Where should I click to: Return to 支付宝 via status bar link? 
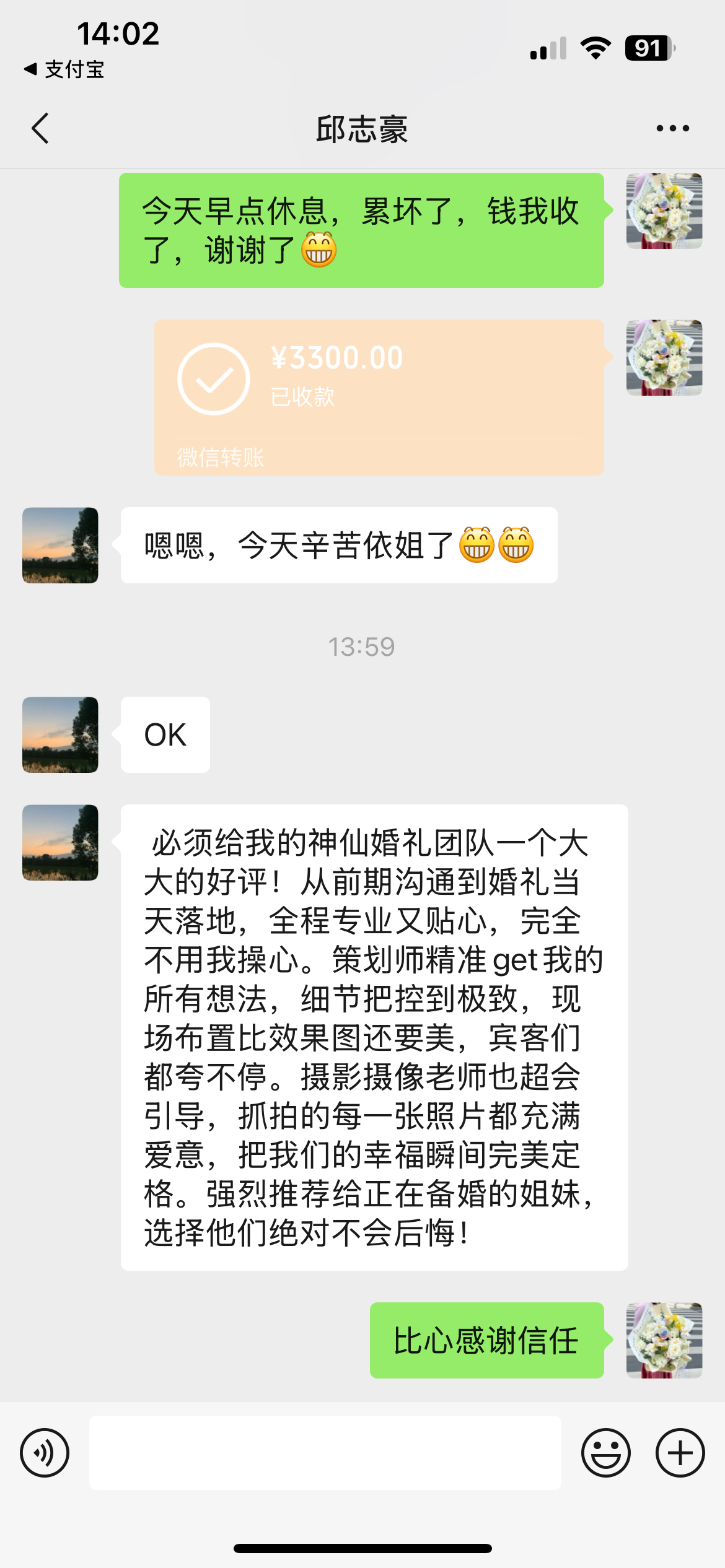(x=64, y=69)
